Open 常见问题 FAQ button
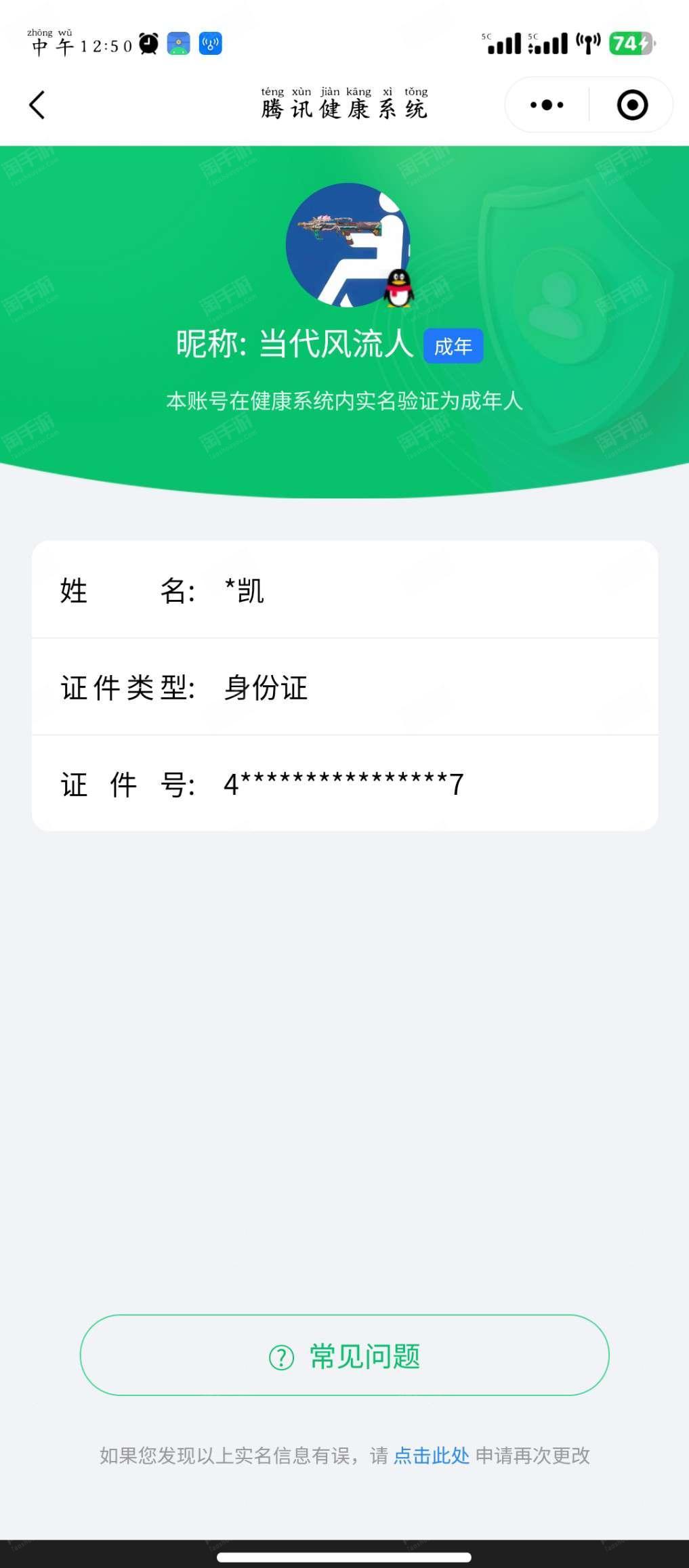This screenshot has width=689, height=1568. click(x=344, y=1355)
